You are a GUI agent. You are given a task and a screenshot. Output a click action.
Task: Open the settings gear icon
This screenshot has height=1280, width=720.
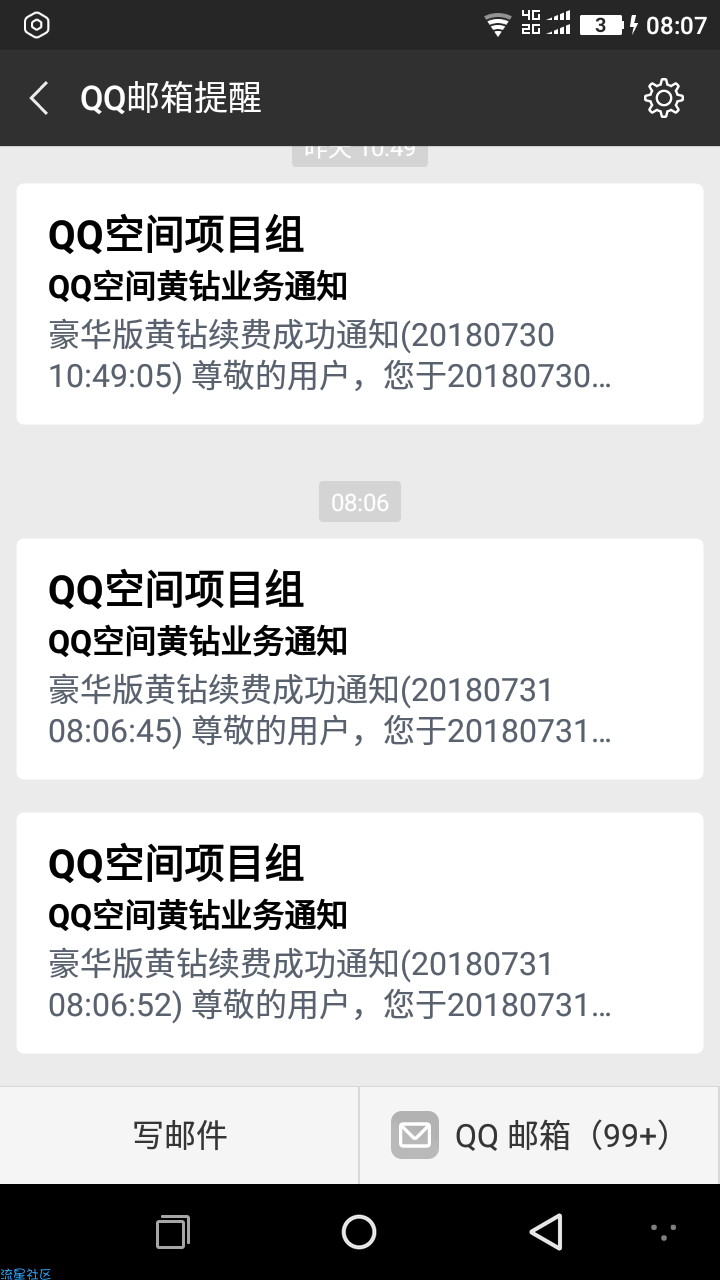664,98
